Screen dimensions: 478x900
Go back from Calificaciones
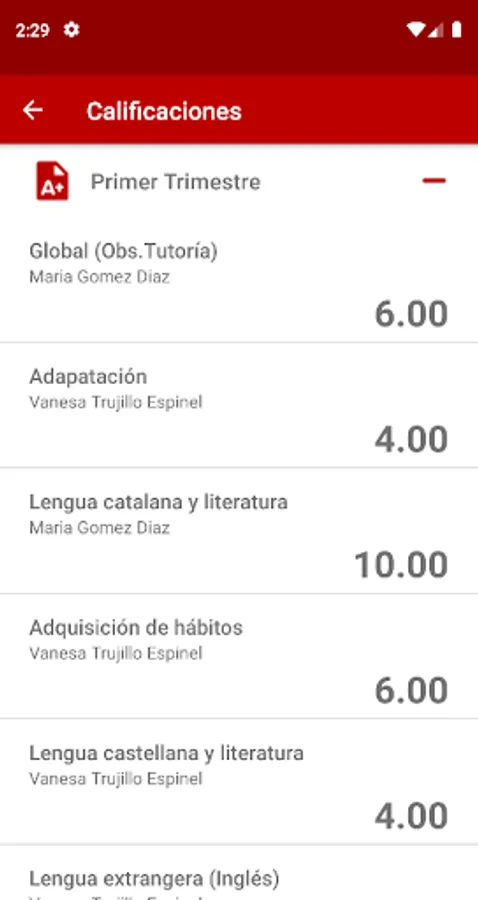(x=33, y=110)
